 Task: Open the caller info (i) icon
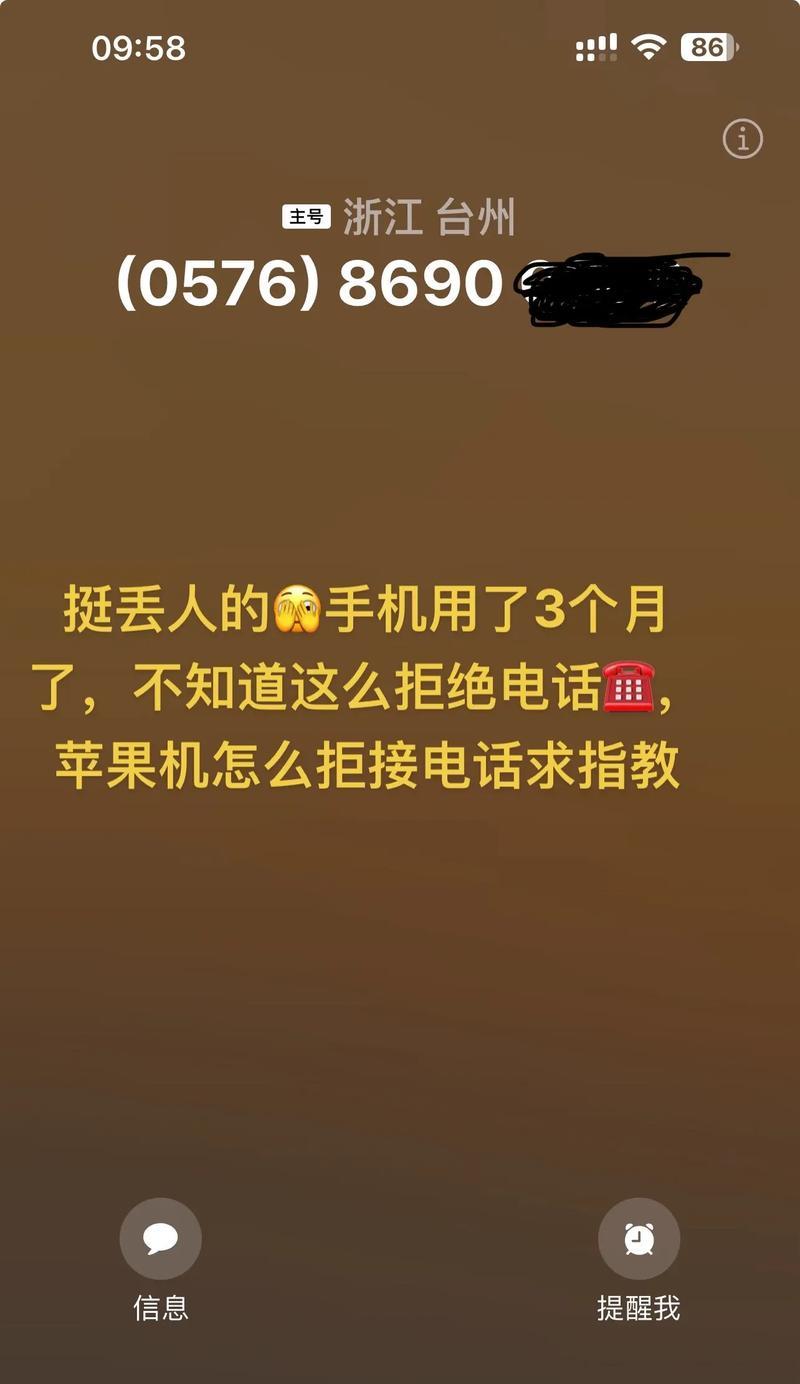[740, 140]
